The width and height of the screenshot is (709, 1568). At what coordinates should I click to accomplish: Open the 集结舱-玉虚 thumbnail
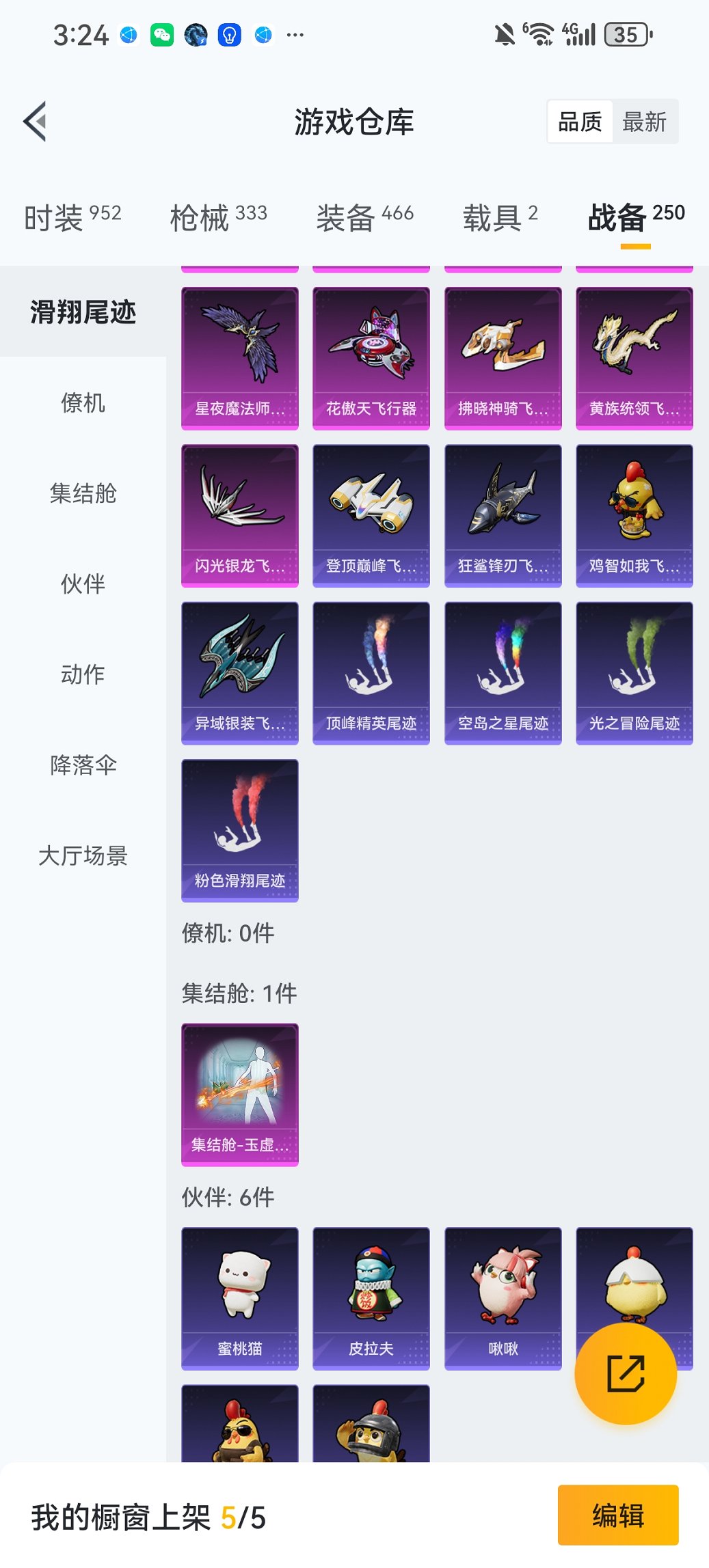[x=239, y=1093]
